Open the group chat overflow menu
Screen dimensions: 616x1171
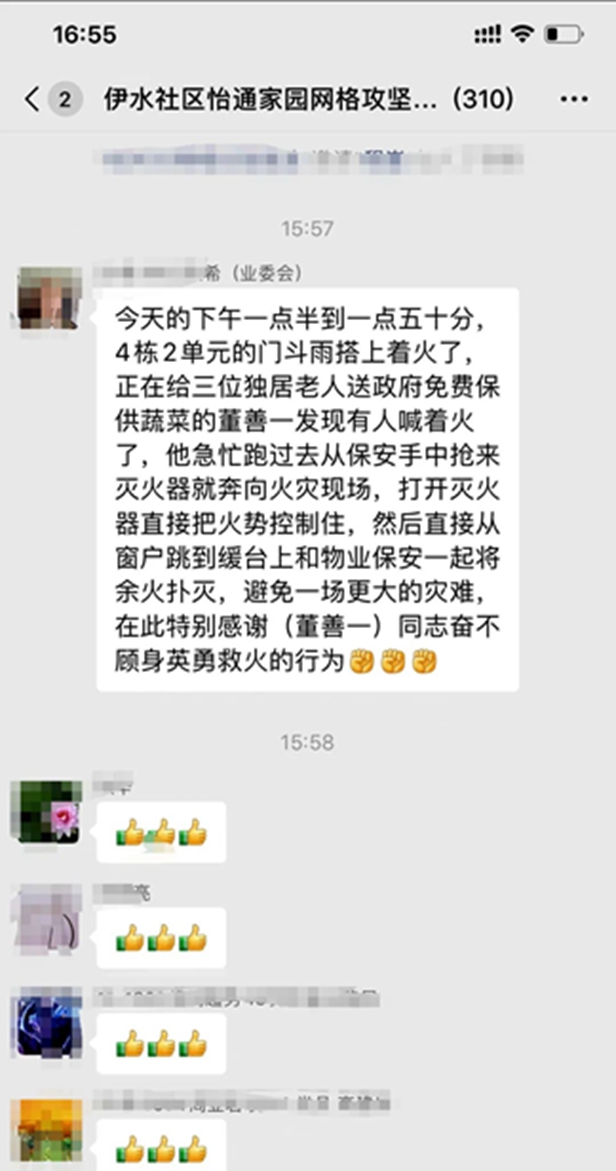pos(574,99)
